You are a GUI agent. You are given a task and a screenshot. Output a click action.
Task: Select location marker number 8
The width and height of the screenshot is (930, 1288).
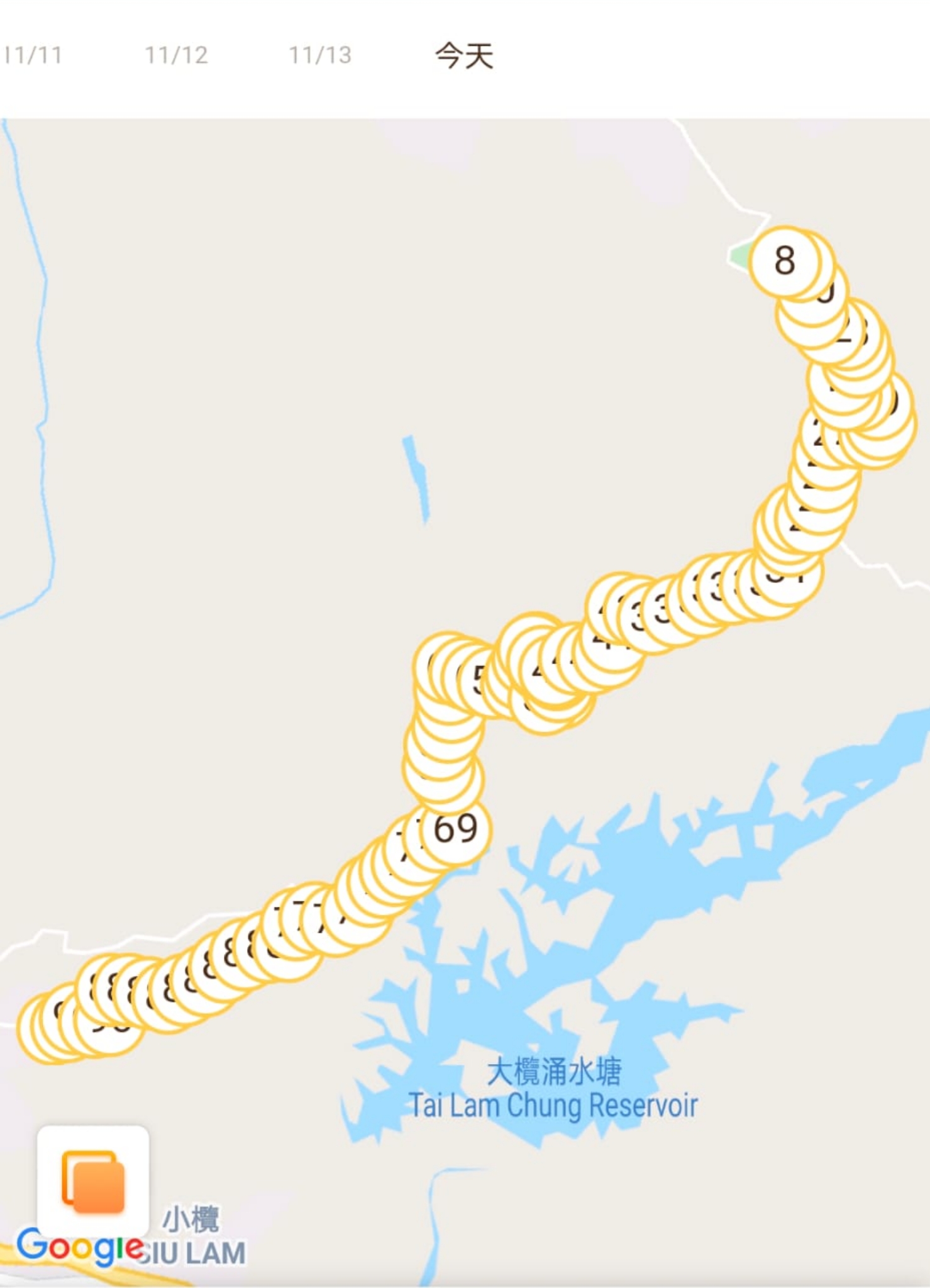785,260
